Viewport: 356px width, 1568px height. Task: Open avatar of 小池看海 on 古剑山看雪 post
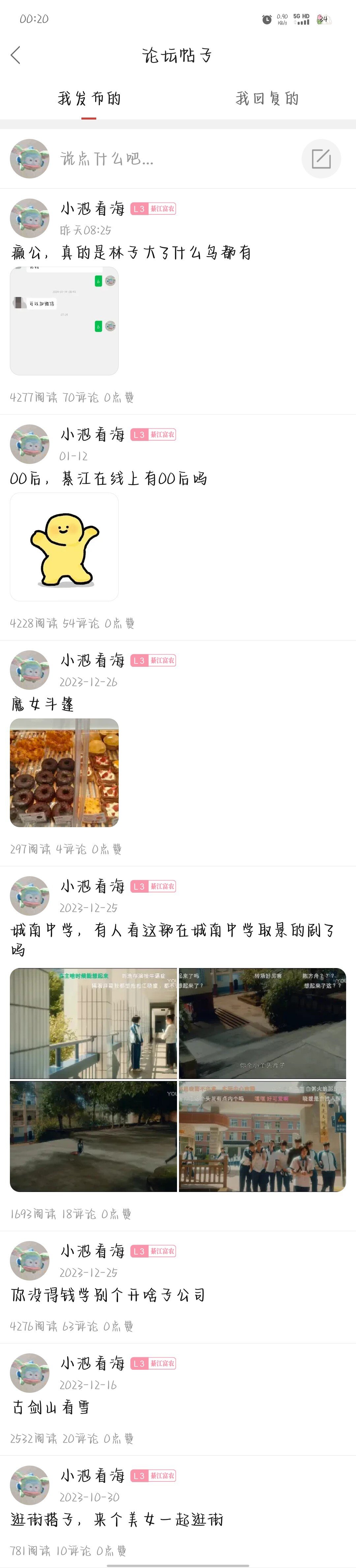(x=29, y=1373)
